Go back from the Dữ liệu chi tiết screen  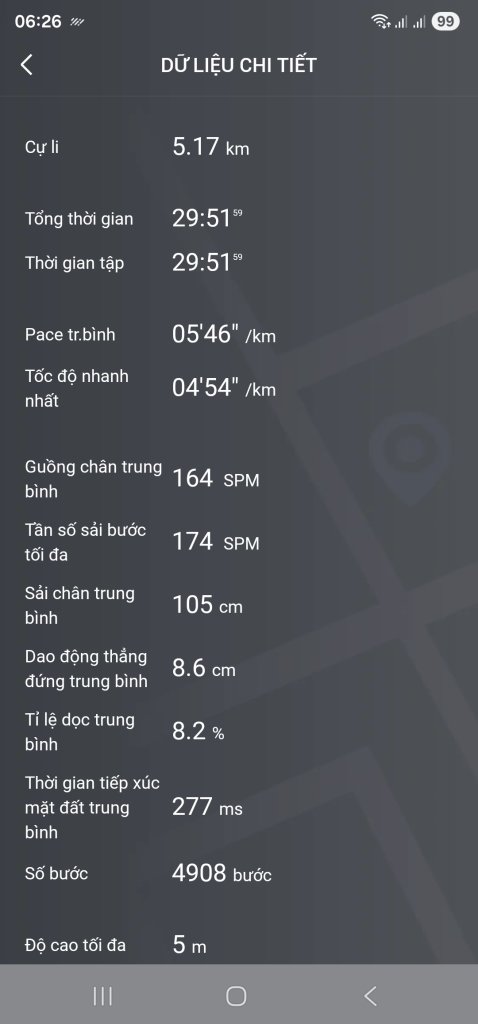click(26, 65)
